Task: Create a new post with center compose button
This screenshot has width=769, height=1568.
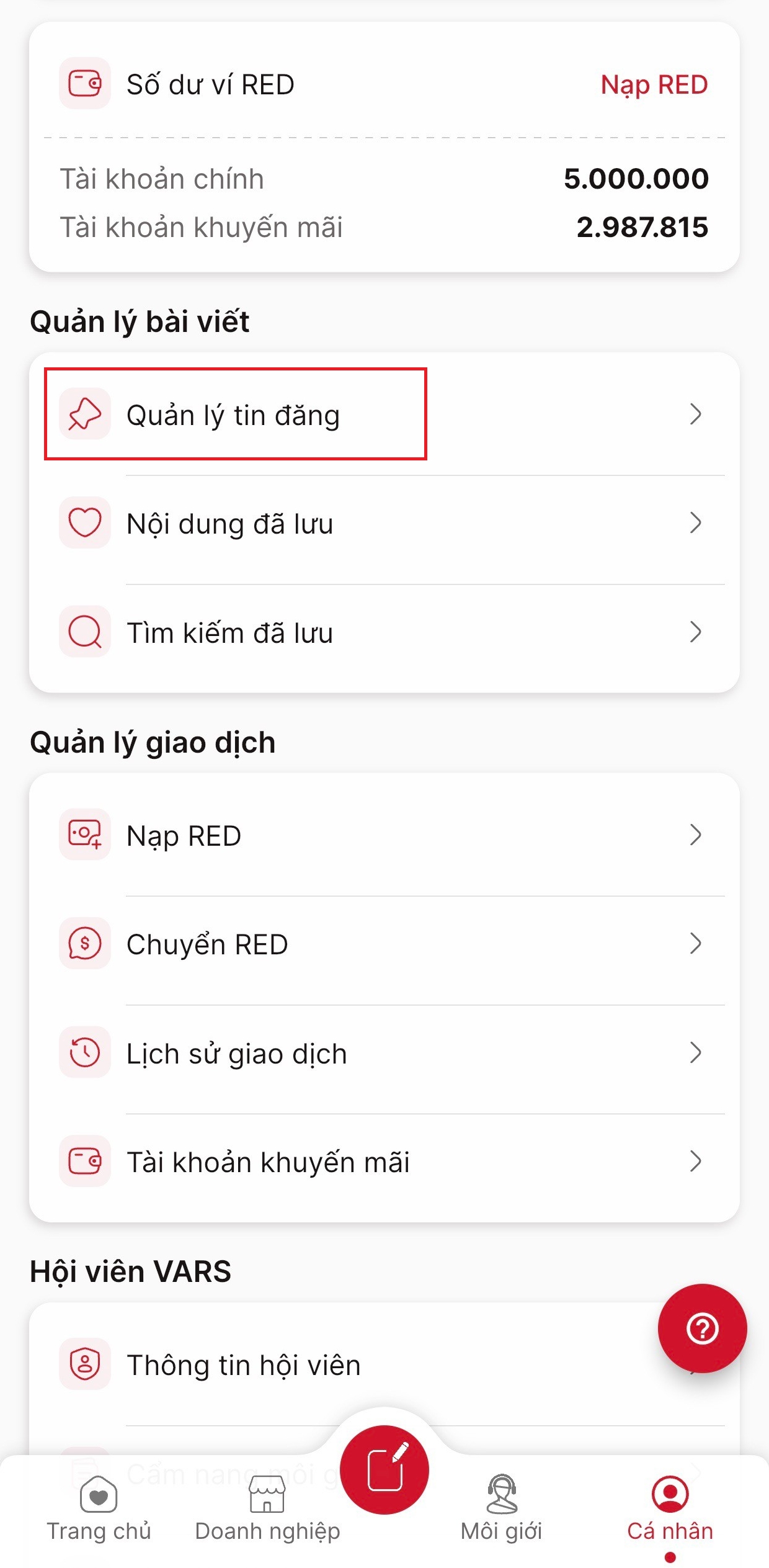Action: 384,1470
